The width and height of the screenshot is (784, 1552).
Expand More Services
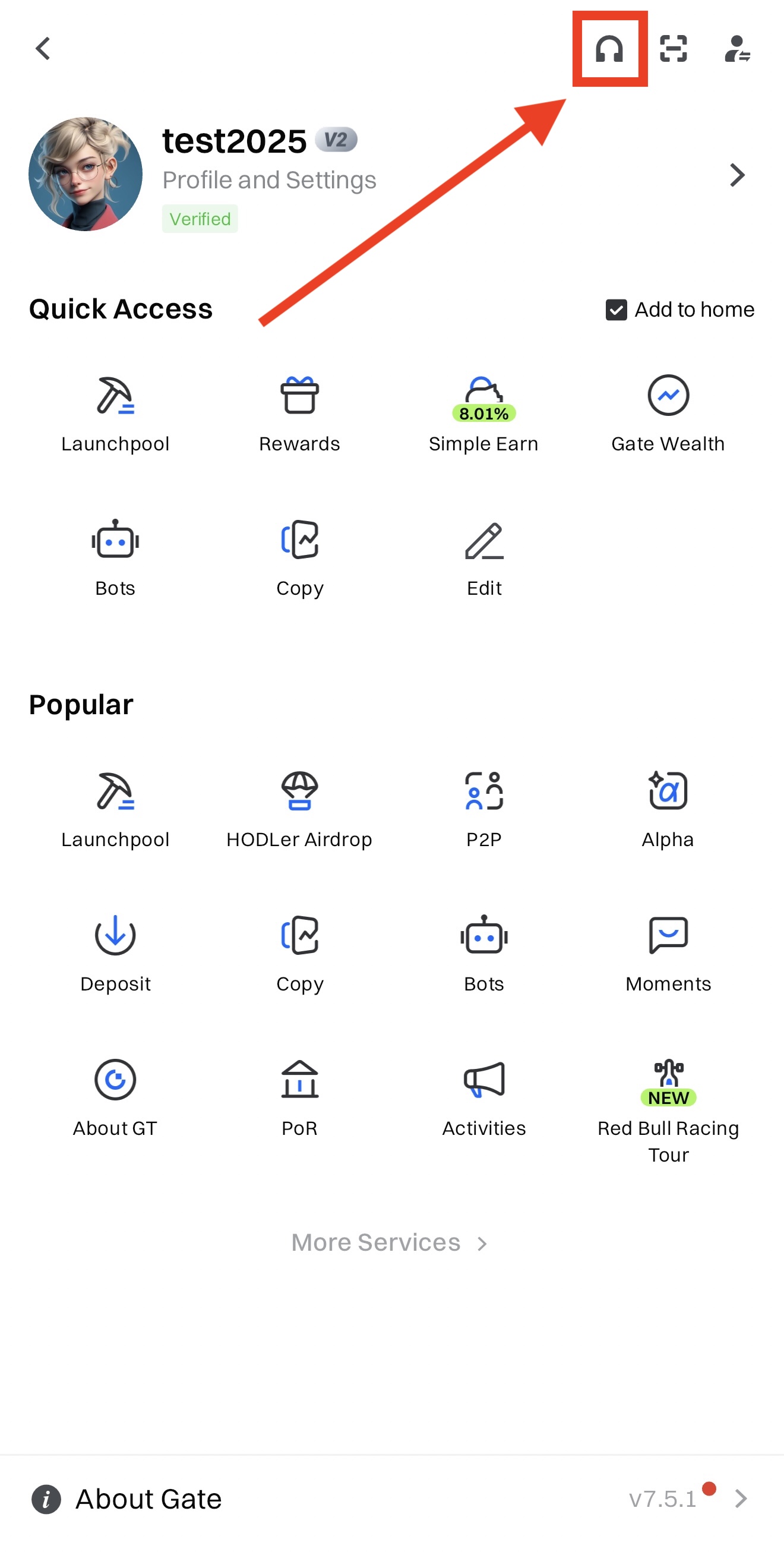390,1242
